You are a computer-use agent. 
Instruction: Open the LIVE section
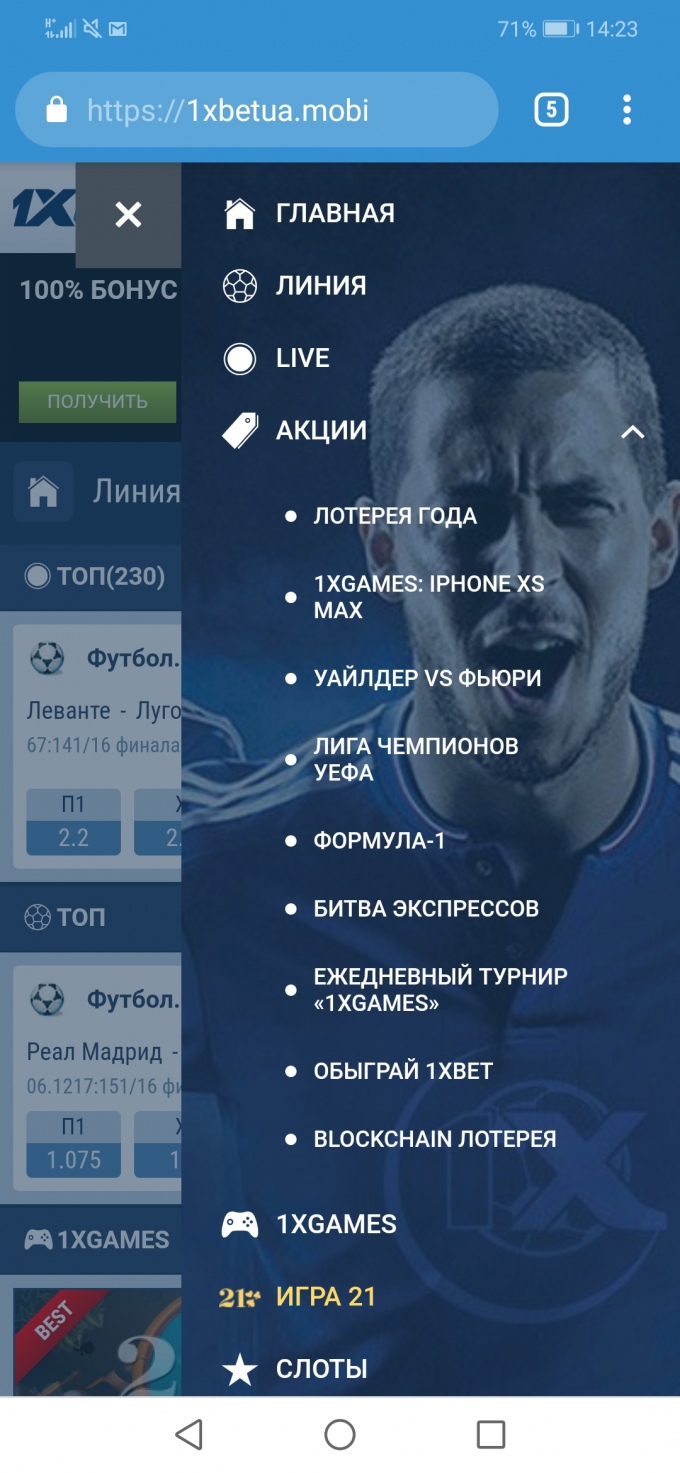point(302,358)
